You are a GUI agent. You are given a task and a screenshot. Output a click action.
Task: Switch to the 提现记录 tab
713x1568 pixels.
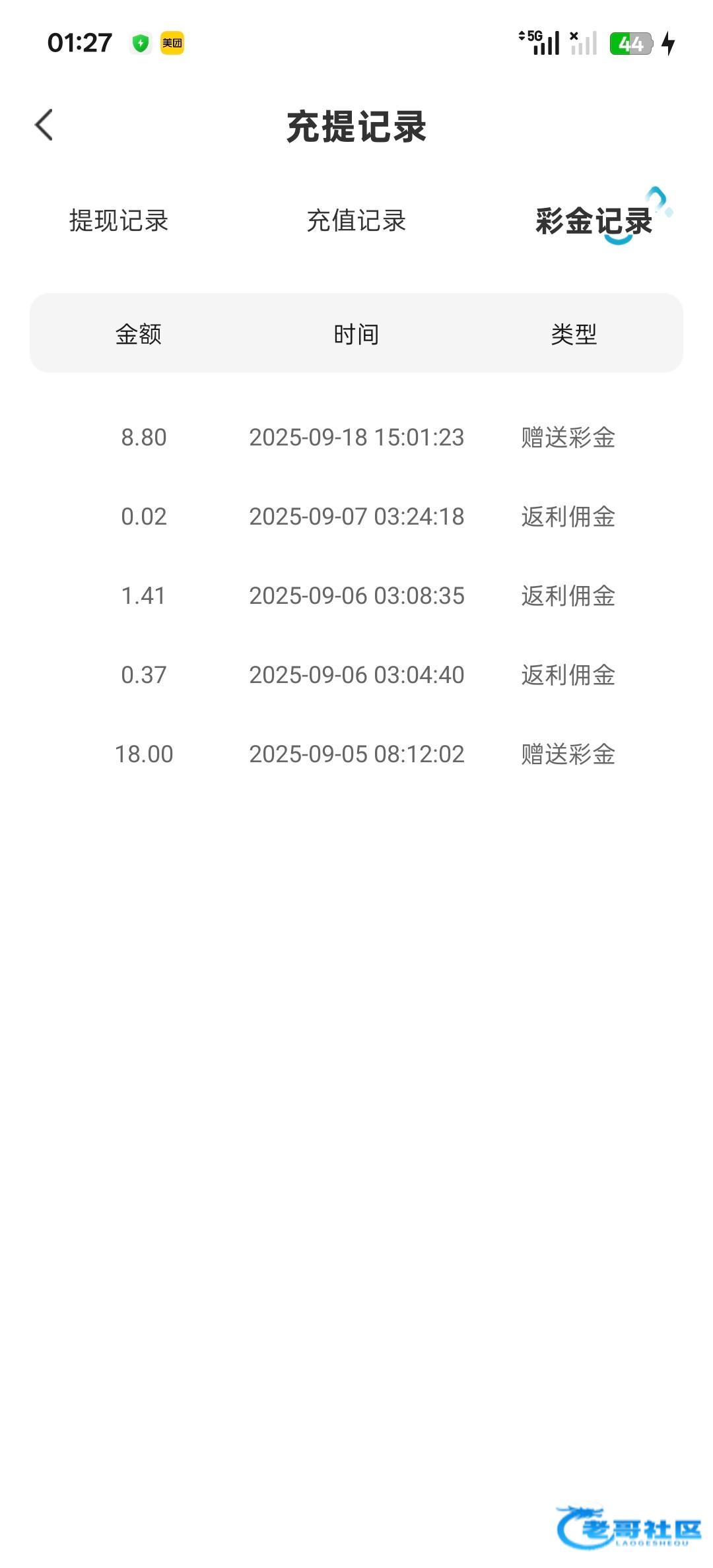(119, 220)
